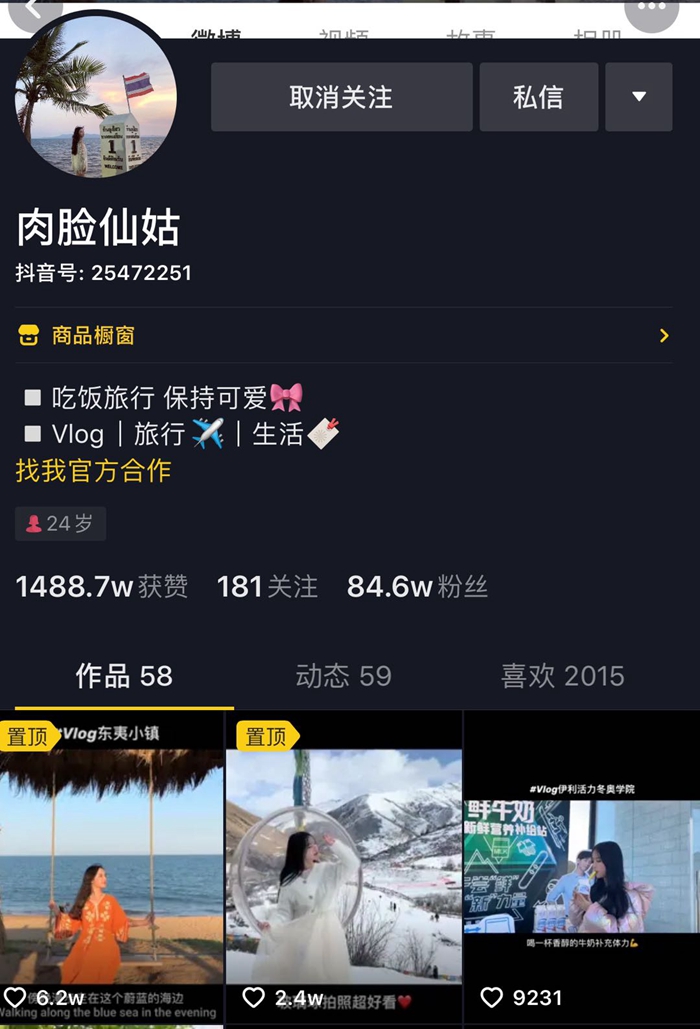Open the profile avatar photo
Viewport: 700px width, 1029px height.
click(95, 97)
